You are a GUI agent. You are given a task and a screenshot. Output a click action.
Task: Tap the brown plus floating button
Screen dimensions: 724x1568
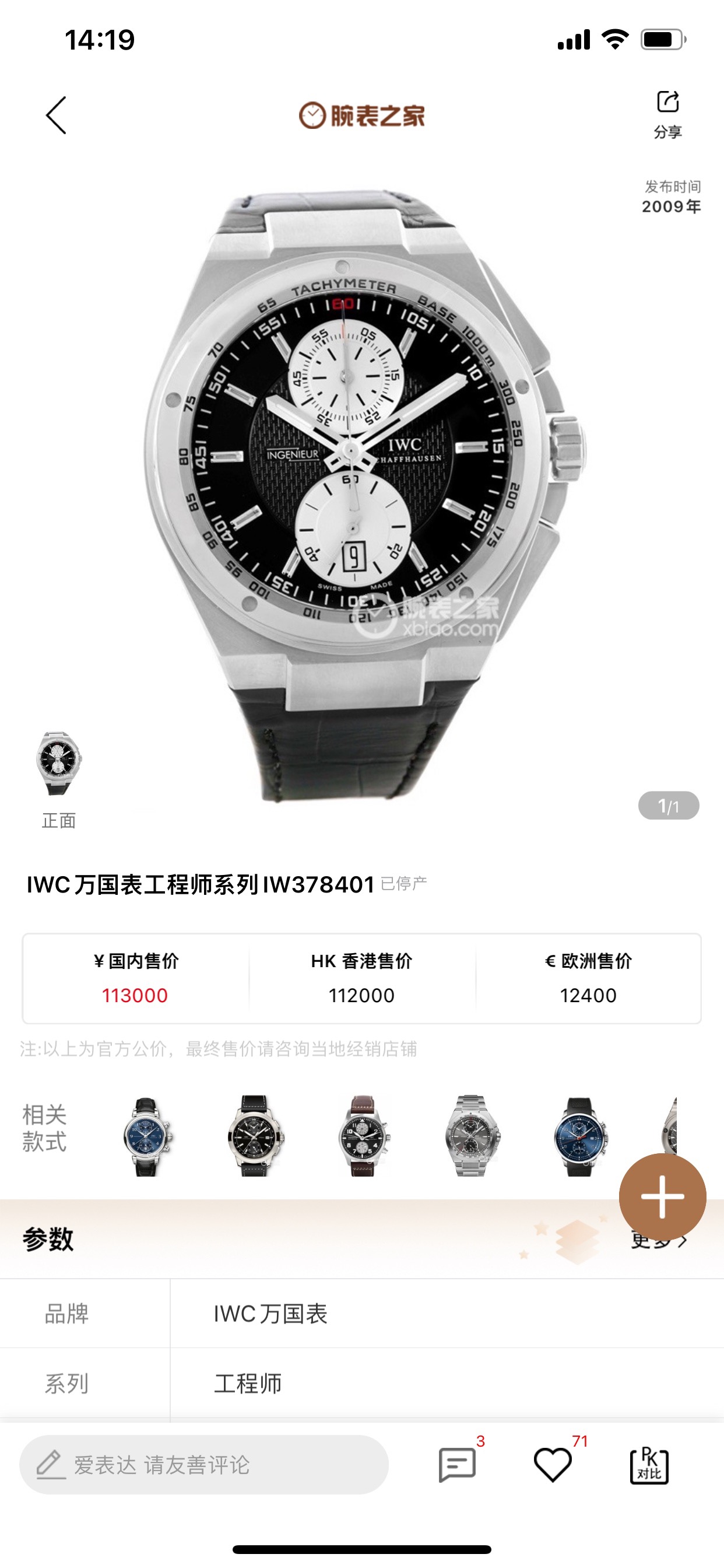(x=662, y=1196)
